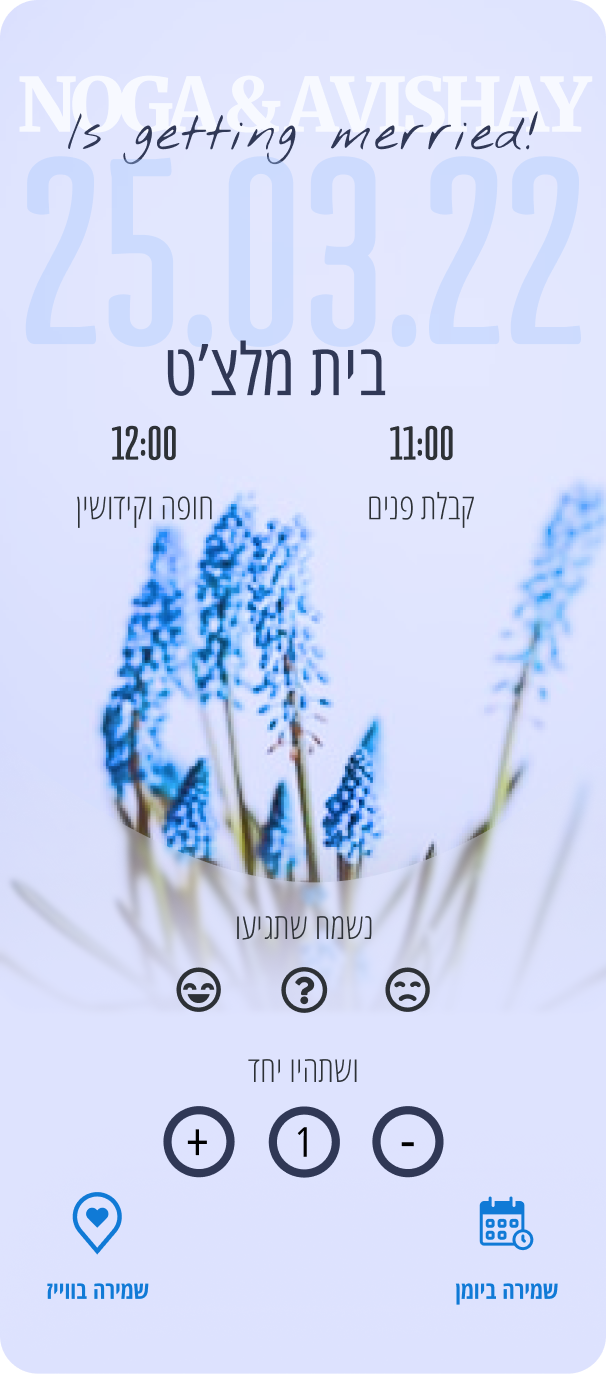Viewport: 606px width, 1374px height.
Task: Save the location to Waze (שמירה בווייז)
Action: coord(97,1245)
